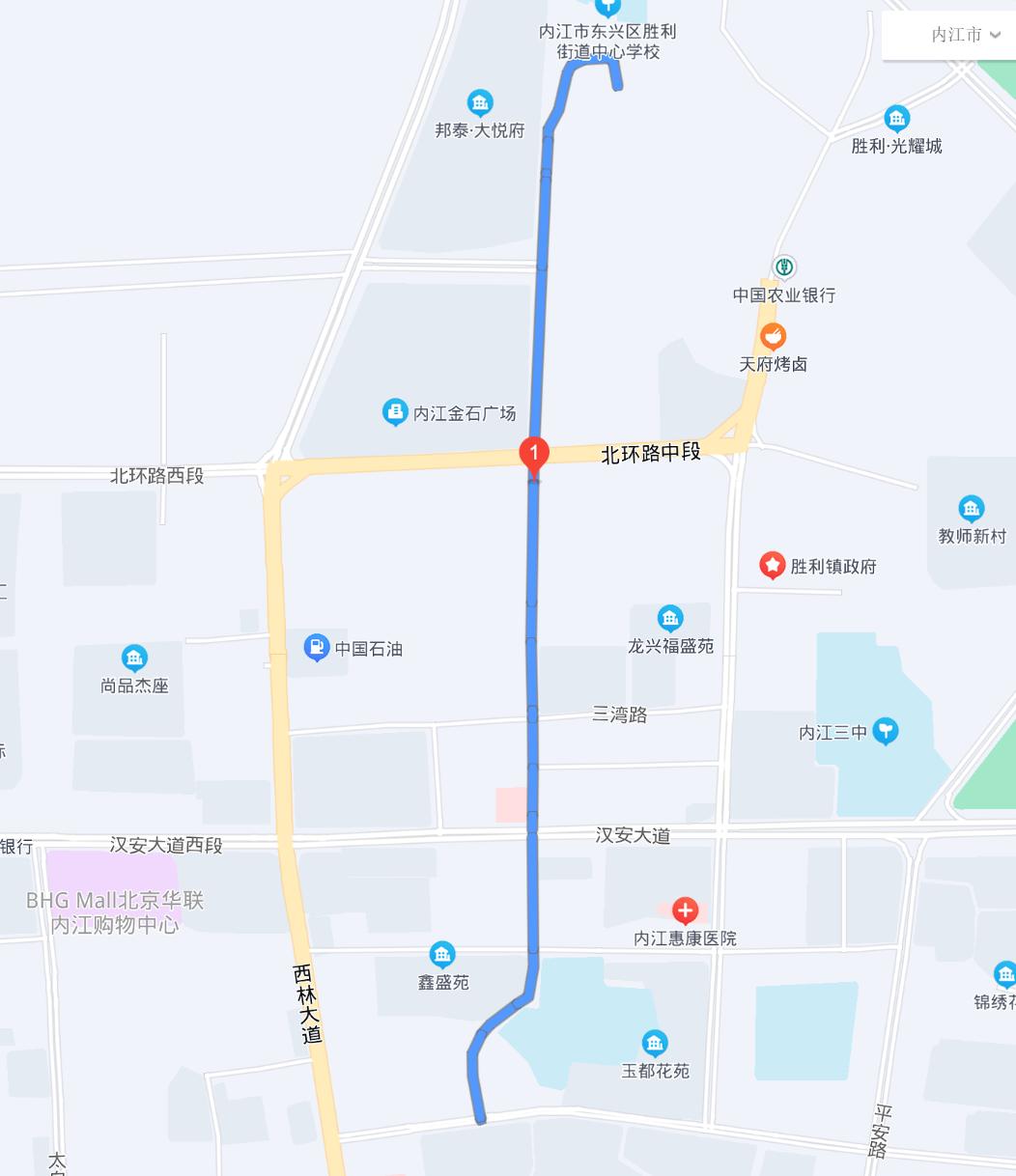This screenshot has width=1016, height=1176.
Task: Click the 尚品杰座 building icon
Action: coord(133,658)
